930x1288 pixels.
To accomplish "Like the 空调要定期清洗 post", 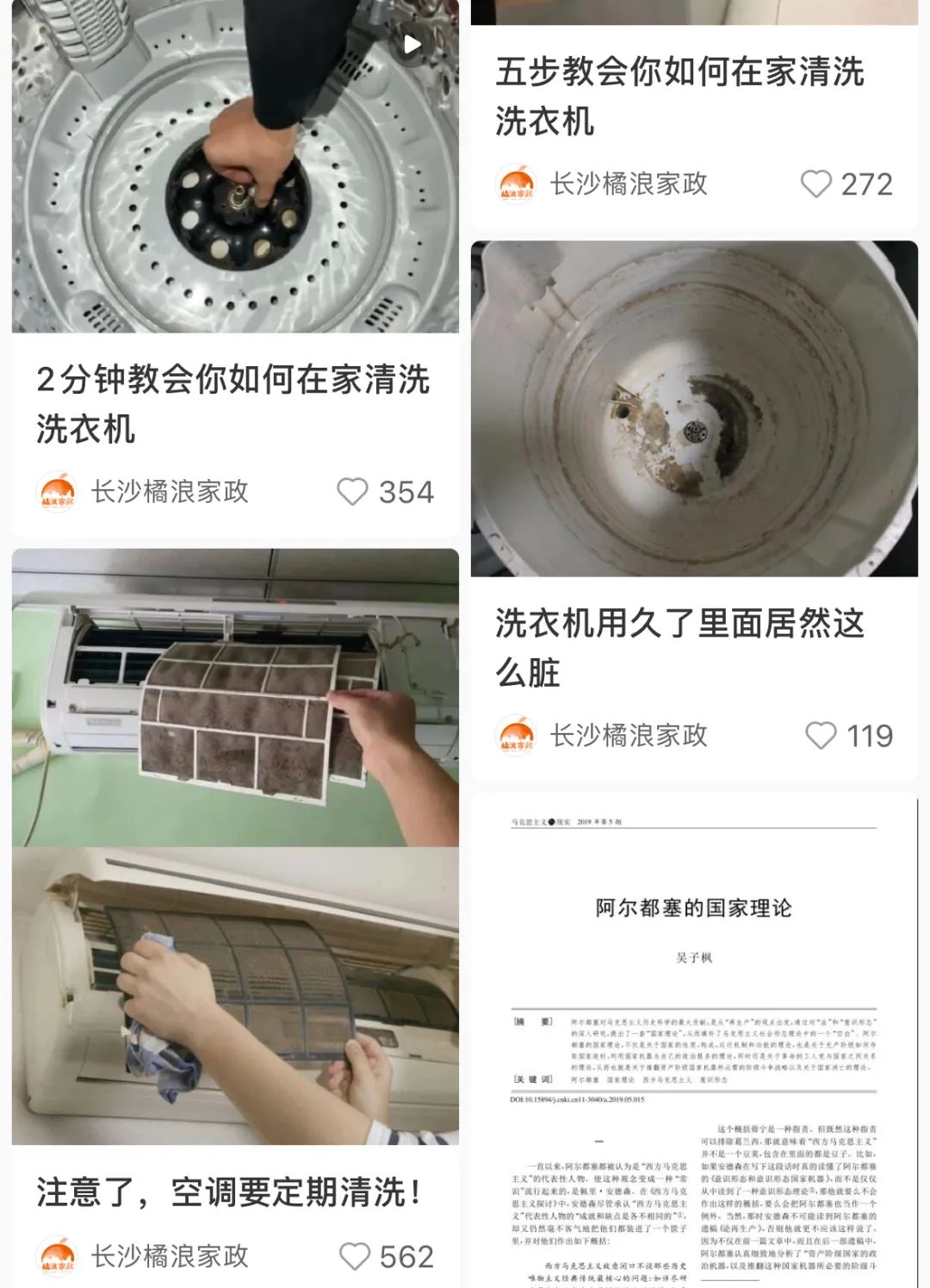I will pyautogui.click(x=355, y=1256).
